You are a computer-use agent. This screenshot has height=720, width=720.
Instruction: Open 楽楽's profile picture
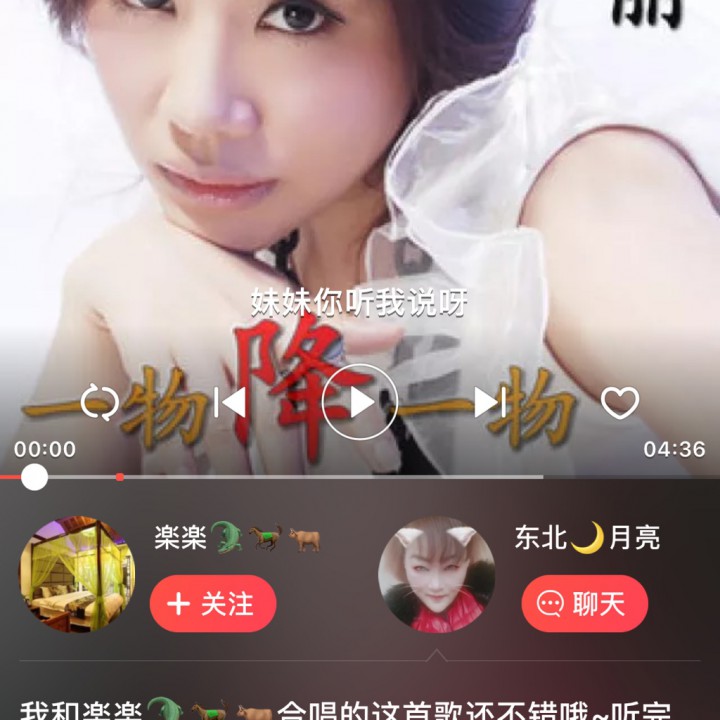click(77, 574)
